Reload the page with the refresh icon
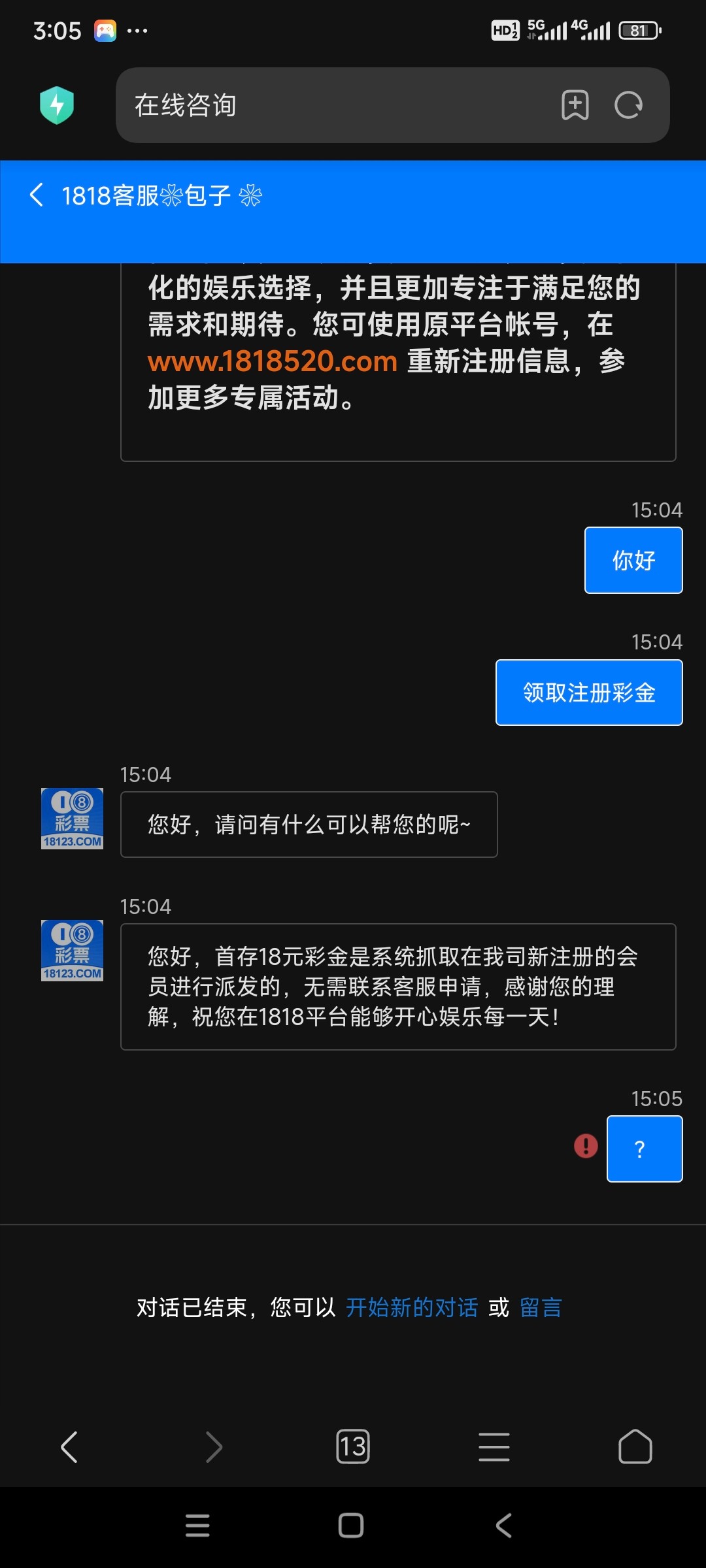This screenshot has width=706, height=1568. (629, 105)
